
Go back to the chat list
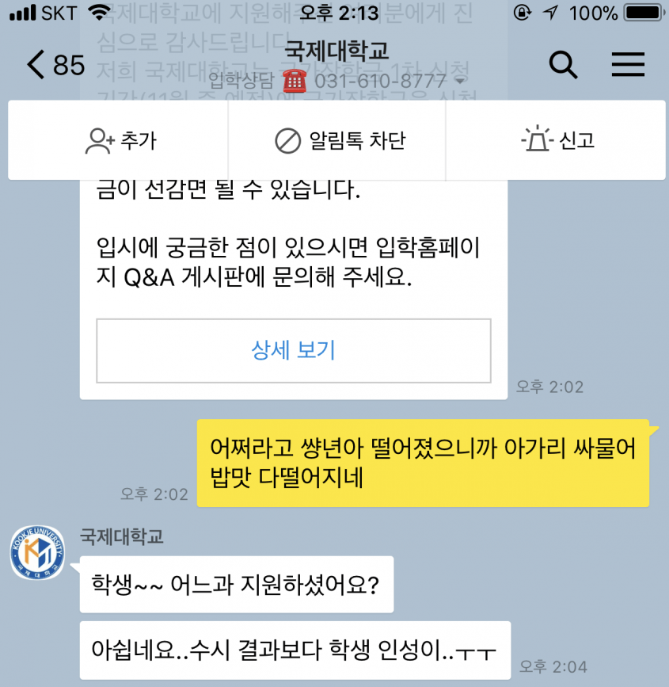[x=52, y=66]
